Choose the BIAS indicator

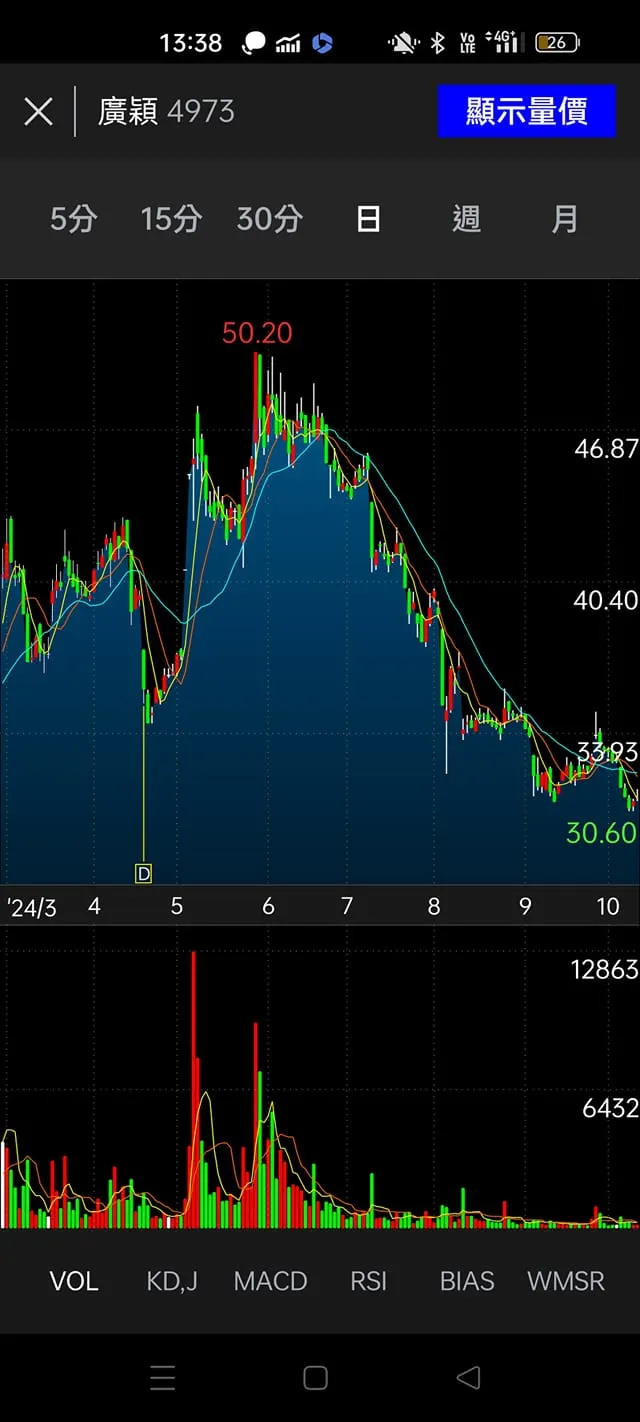pyautogui.click(x=467, y=1281)
